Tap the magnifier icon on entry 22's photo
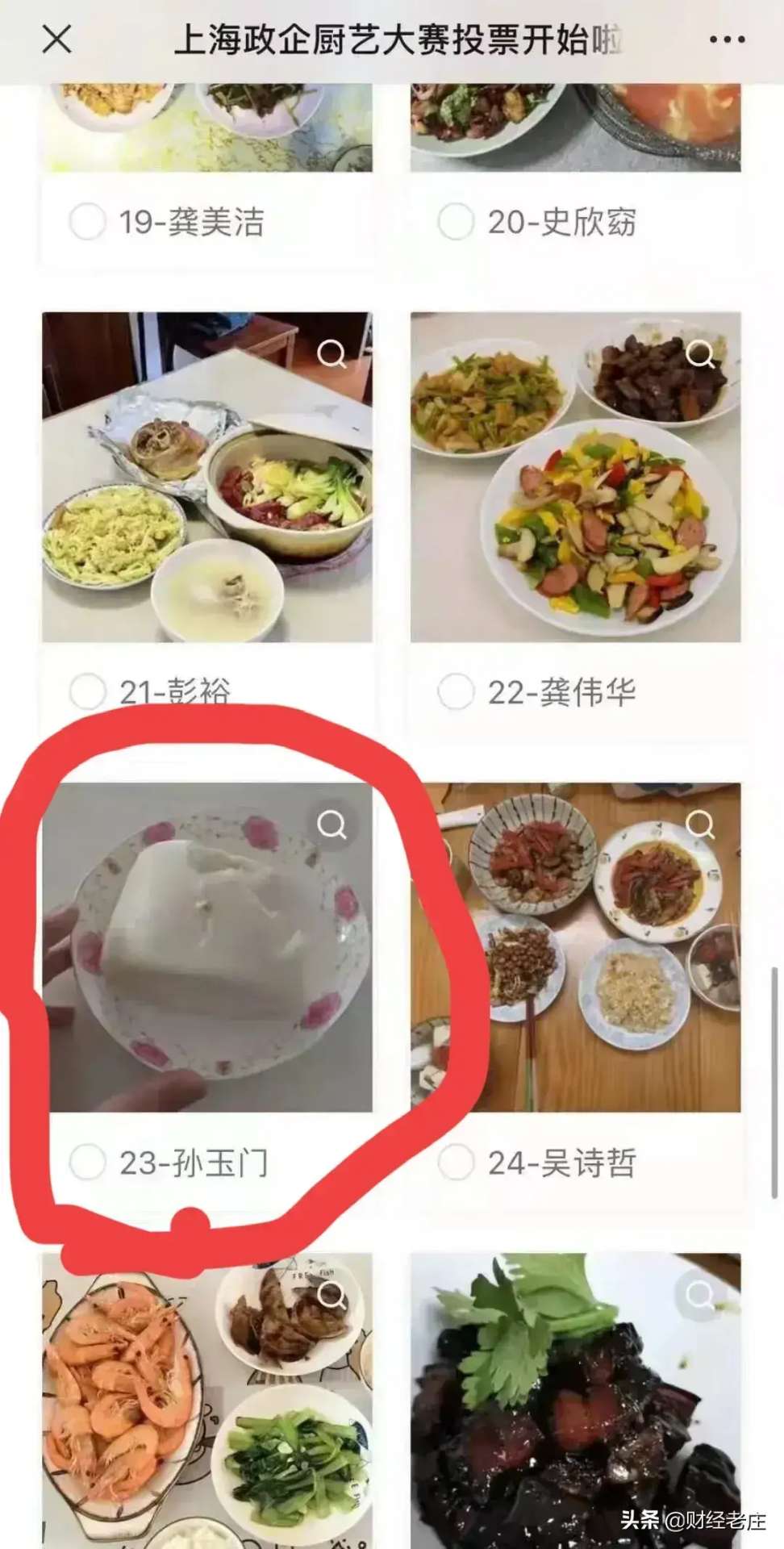The height and width of the screenshot is (1549, 784). point(699,353)
